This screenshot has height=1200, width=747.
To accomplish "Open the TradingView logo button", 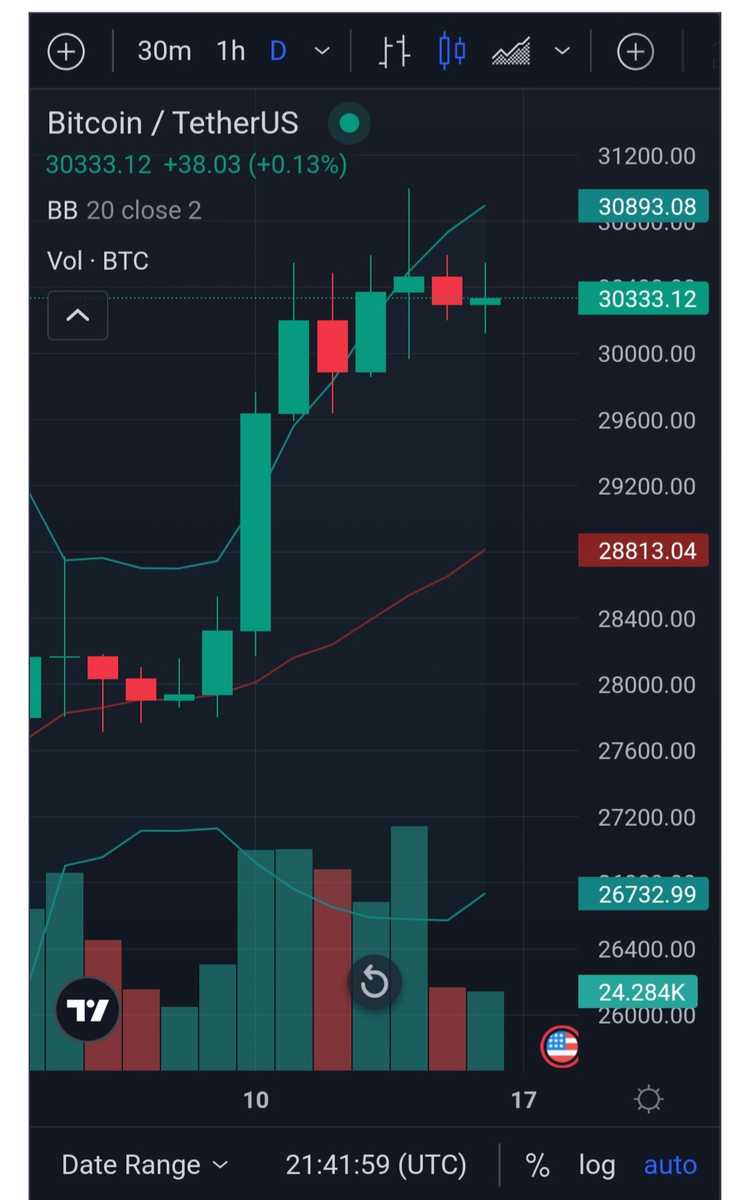I will 88,1010.
